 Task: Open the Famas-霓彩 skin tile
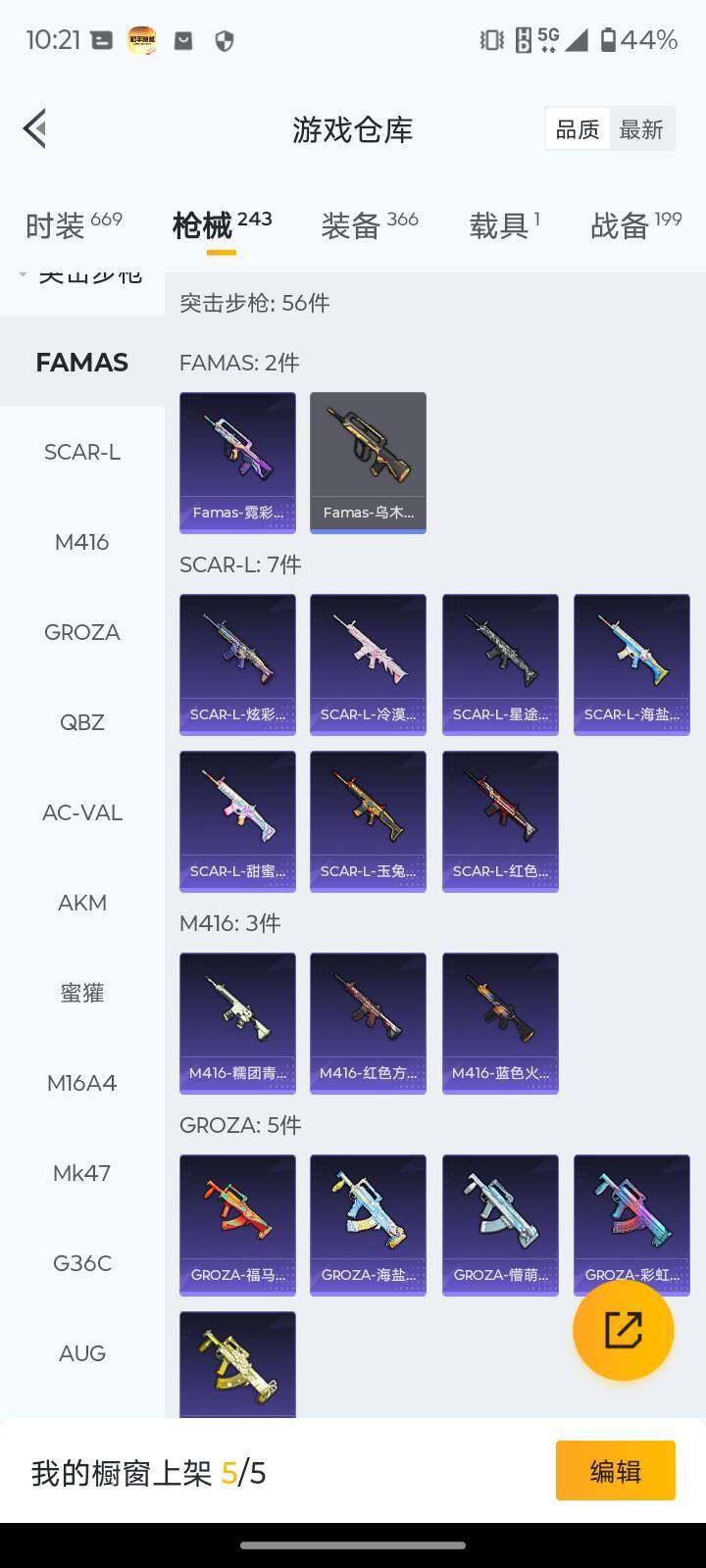coord(237,463)
